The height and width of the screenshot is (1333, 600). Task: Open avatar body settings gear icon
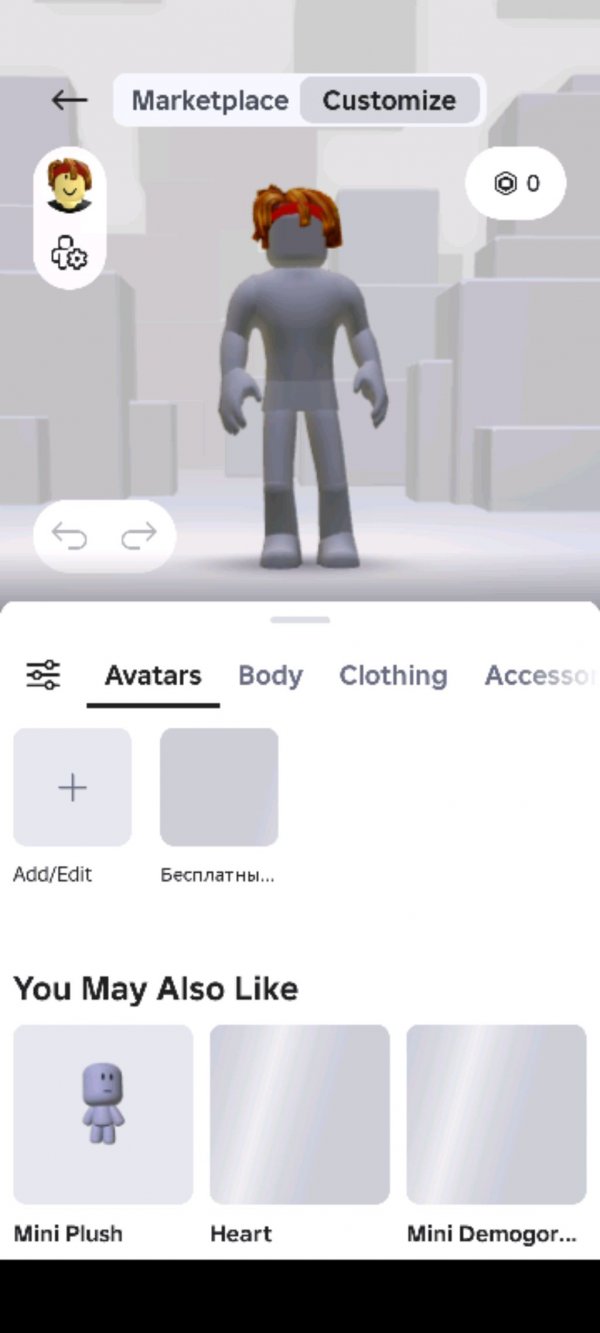69,253
